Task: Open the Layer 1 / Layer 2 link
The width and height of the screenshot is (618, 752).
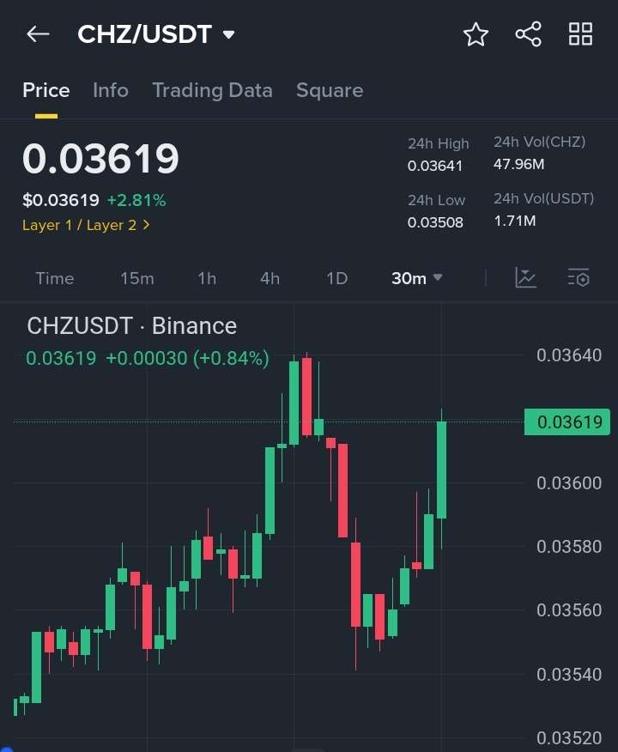Action: pyautogui.click(x=86, y=225)
